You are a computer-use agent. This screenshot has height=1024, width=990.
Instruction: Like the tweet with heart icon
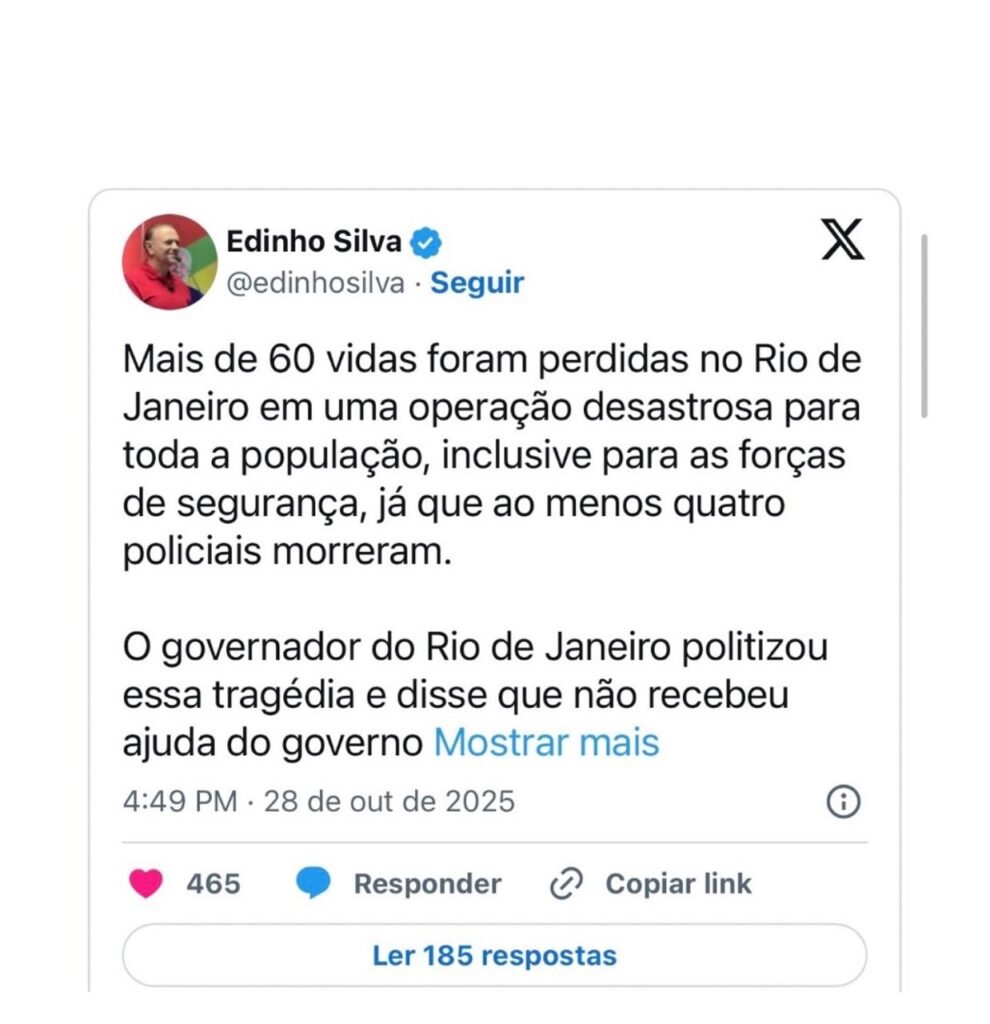[147, 884]
